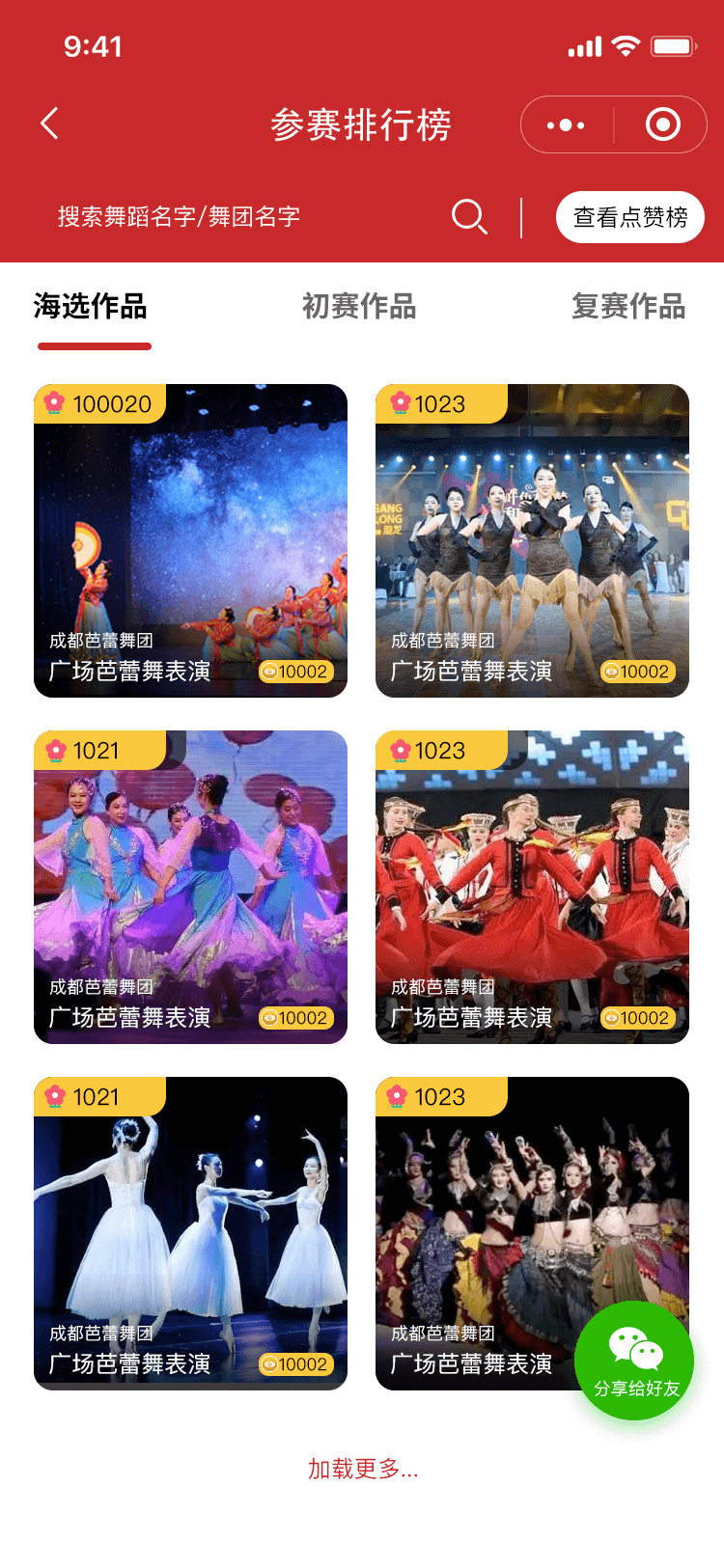724x1568 pixels.
Task: Switch to the 初赛作品 tab
Action: pos(360,306)
